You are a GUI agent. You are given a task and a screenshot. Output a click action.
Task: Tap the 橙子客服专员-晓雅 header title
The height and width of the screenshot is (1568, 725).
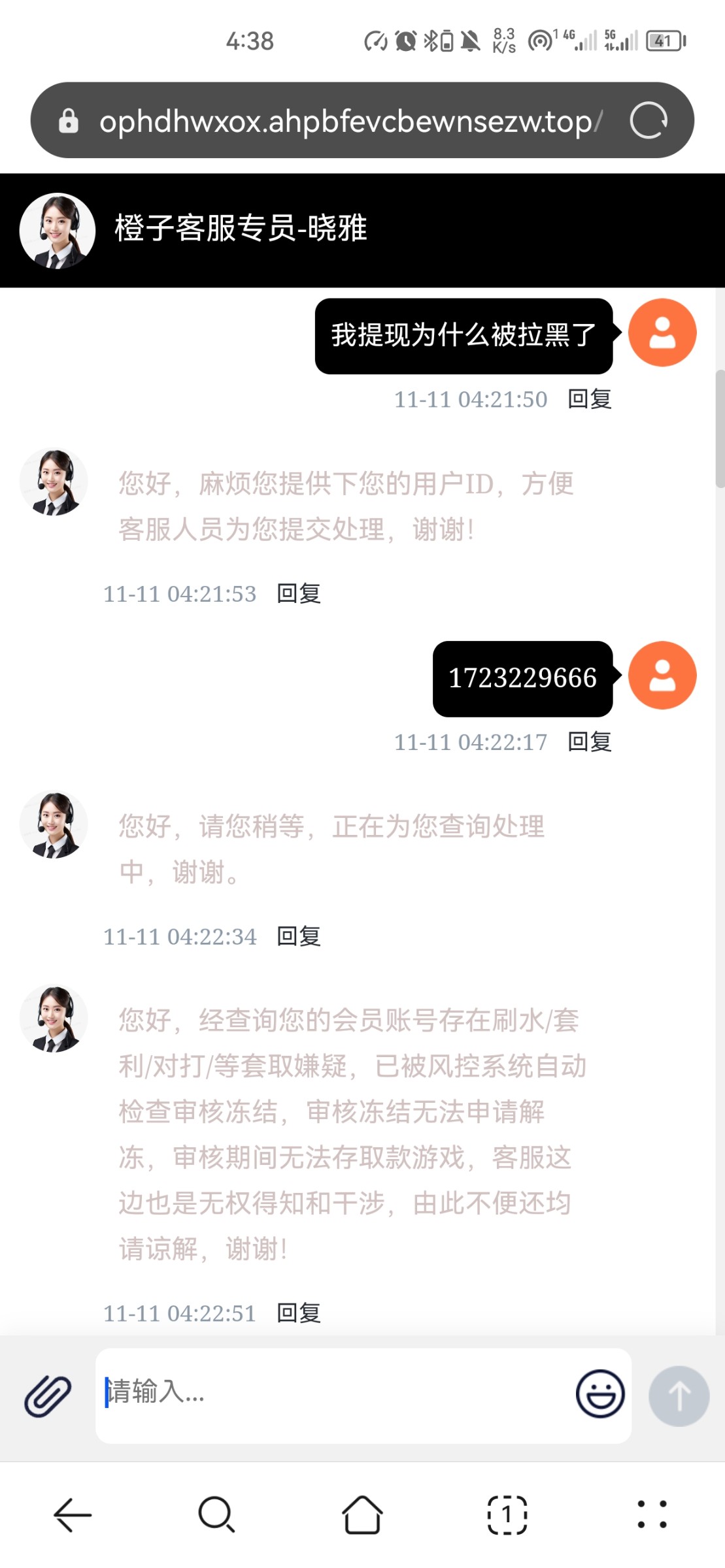[242, 230]
